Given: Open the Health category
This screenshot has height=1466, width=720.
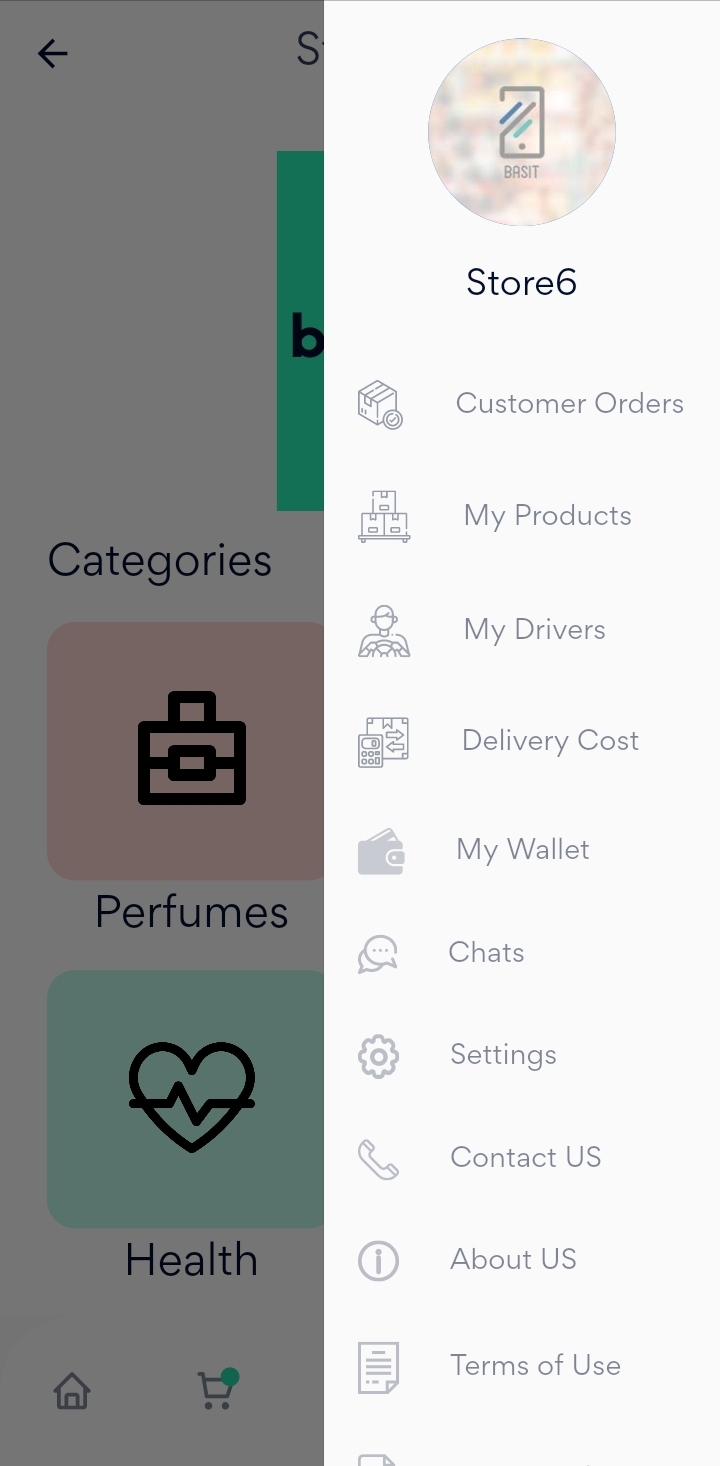Looking at the screenshot, I should [190, 1098].
